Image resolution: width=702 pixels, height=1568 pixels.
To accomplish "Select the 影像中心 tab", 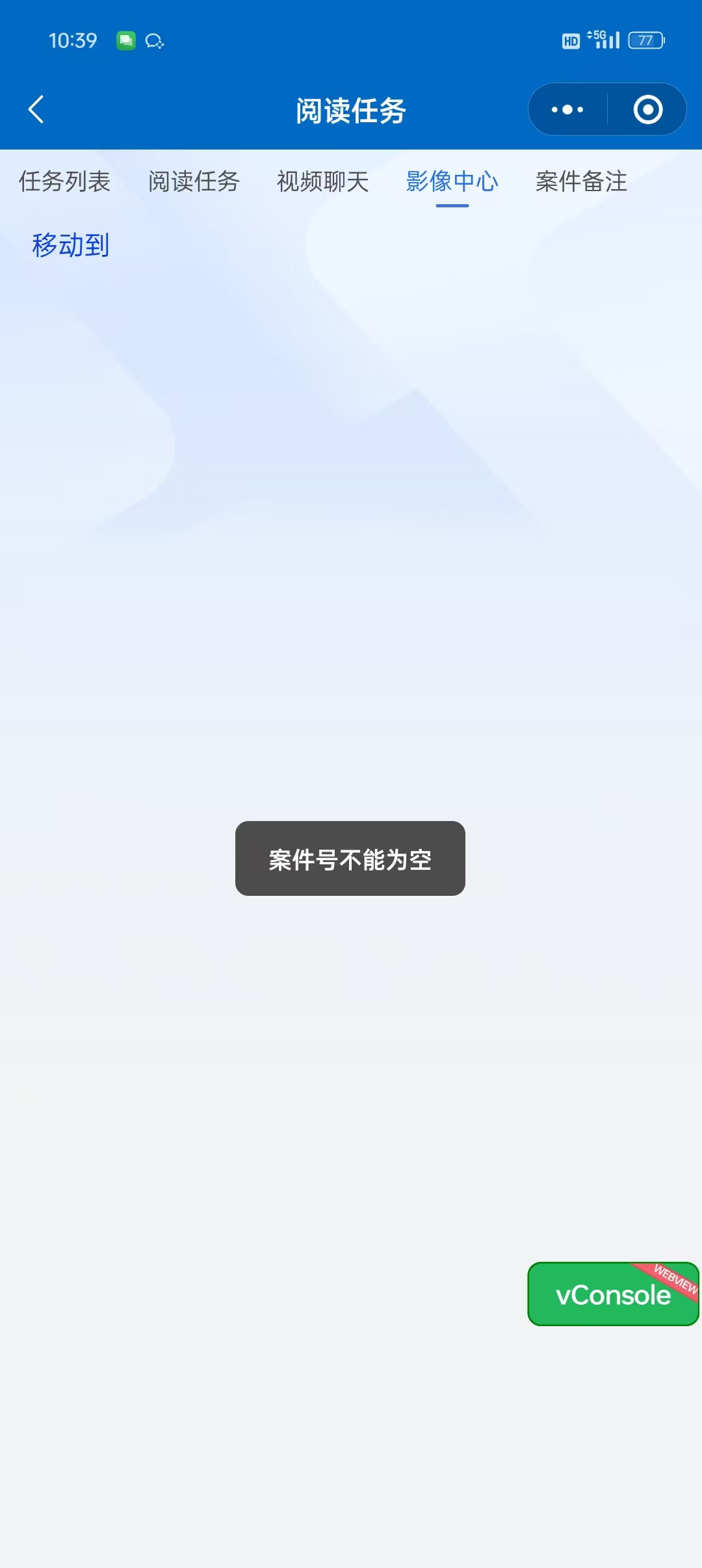I will [x=452, y=181].
